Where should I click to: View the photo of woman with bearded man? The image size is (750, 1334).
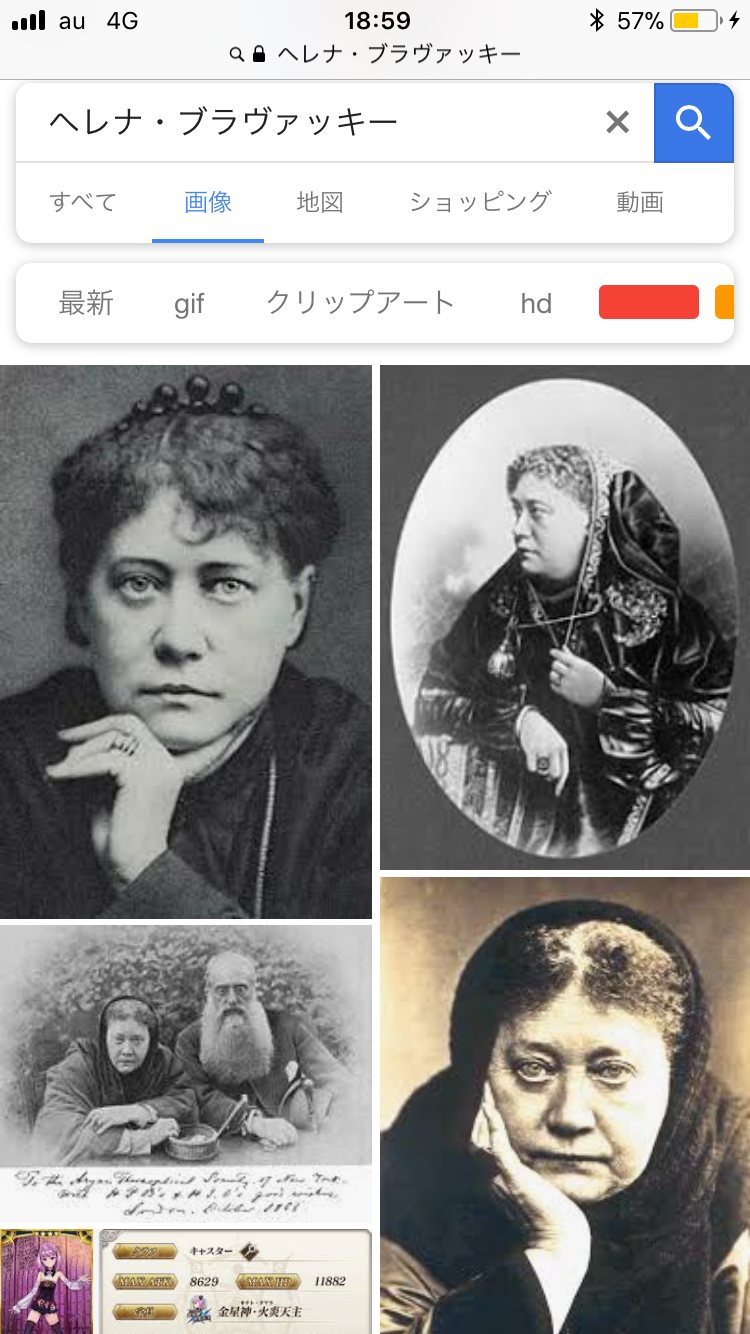click(186, 1070)
